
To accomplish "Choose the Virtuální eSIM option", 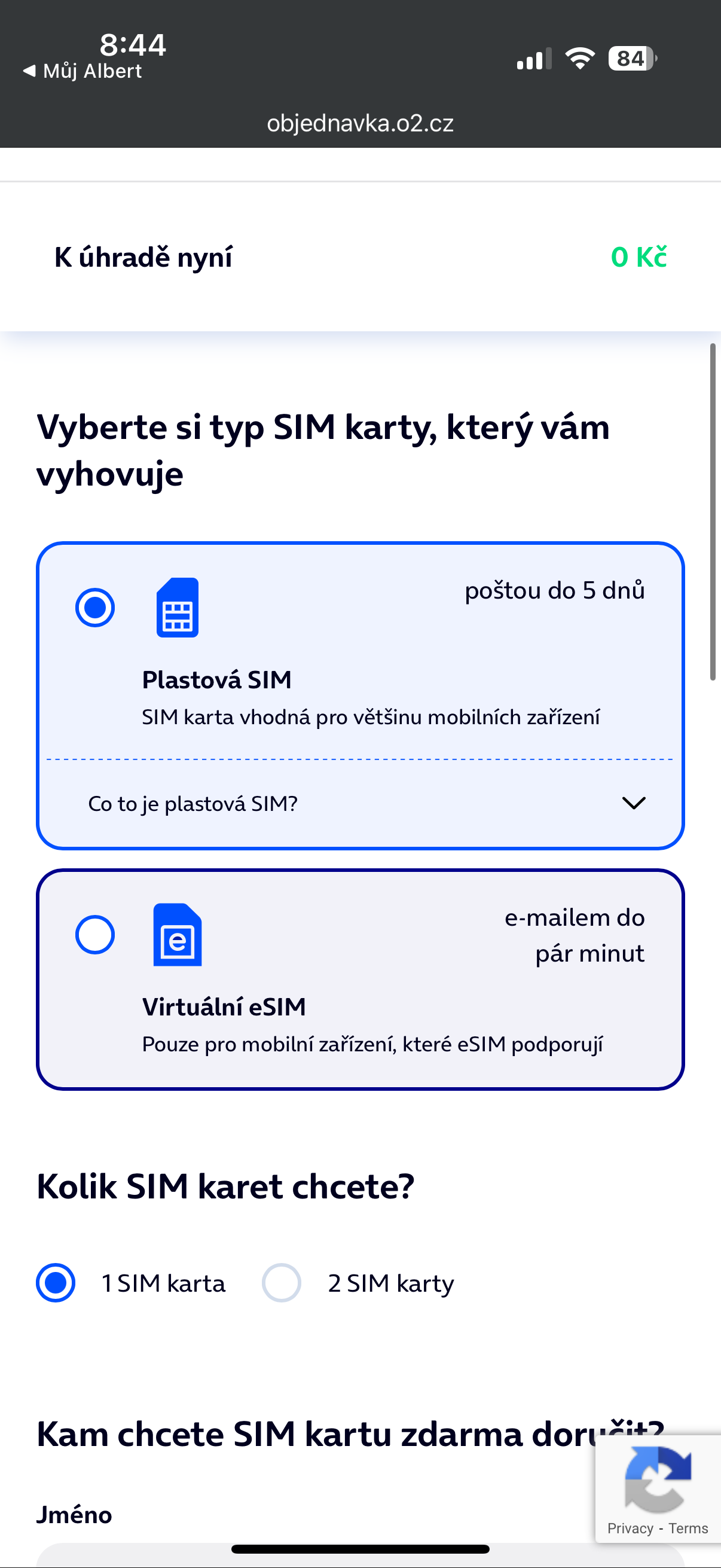I will [95, 934].
